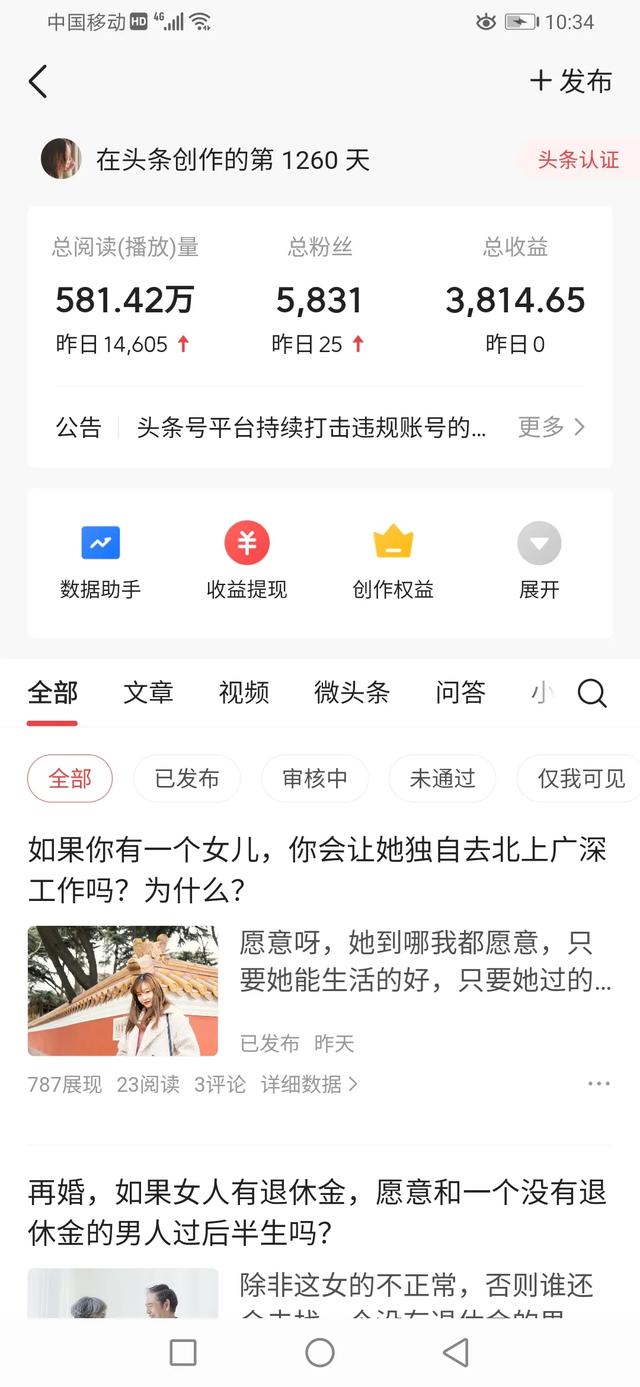The image size is (640, 1387).
Task: Expand more tools with 展开
Action: pyautogui.click(x=539, y=562)
